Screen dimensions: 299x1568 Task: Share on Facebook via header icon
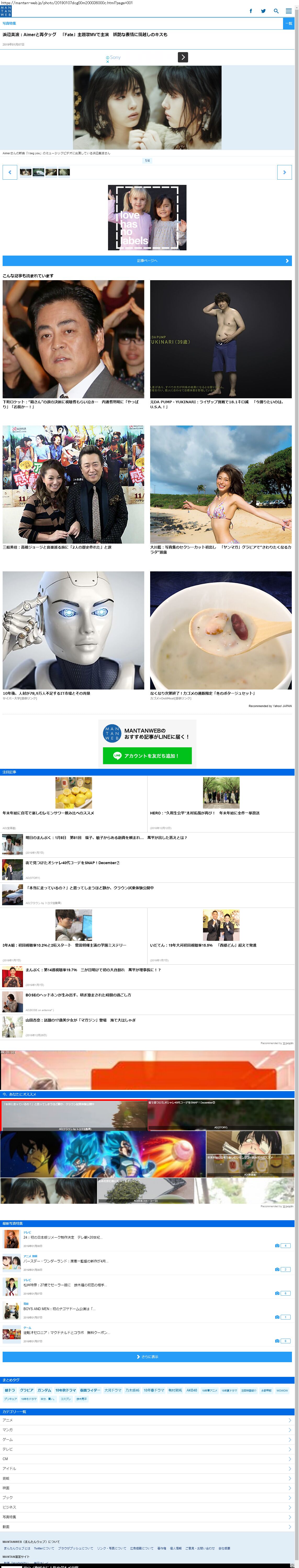coord(251,11)
